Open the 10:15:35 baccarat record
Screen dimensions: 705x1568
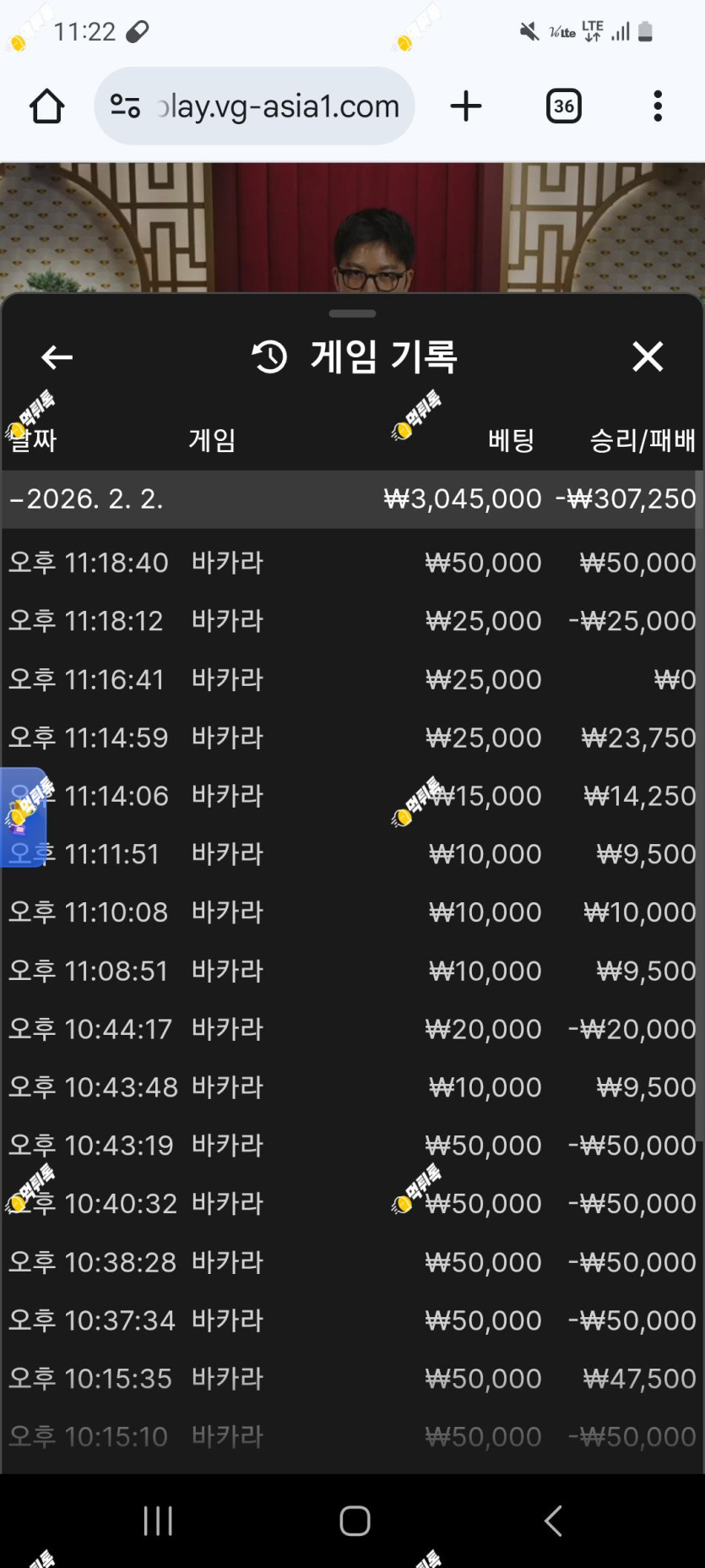click(x=352, y=1378)
